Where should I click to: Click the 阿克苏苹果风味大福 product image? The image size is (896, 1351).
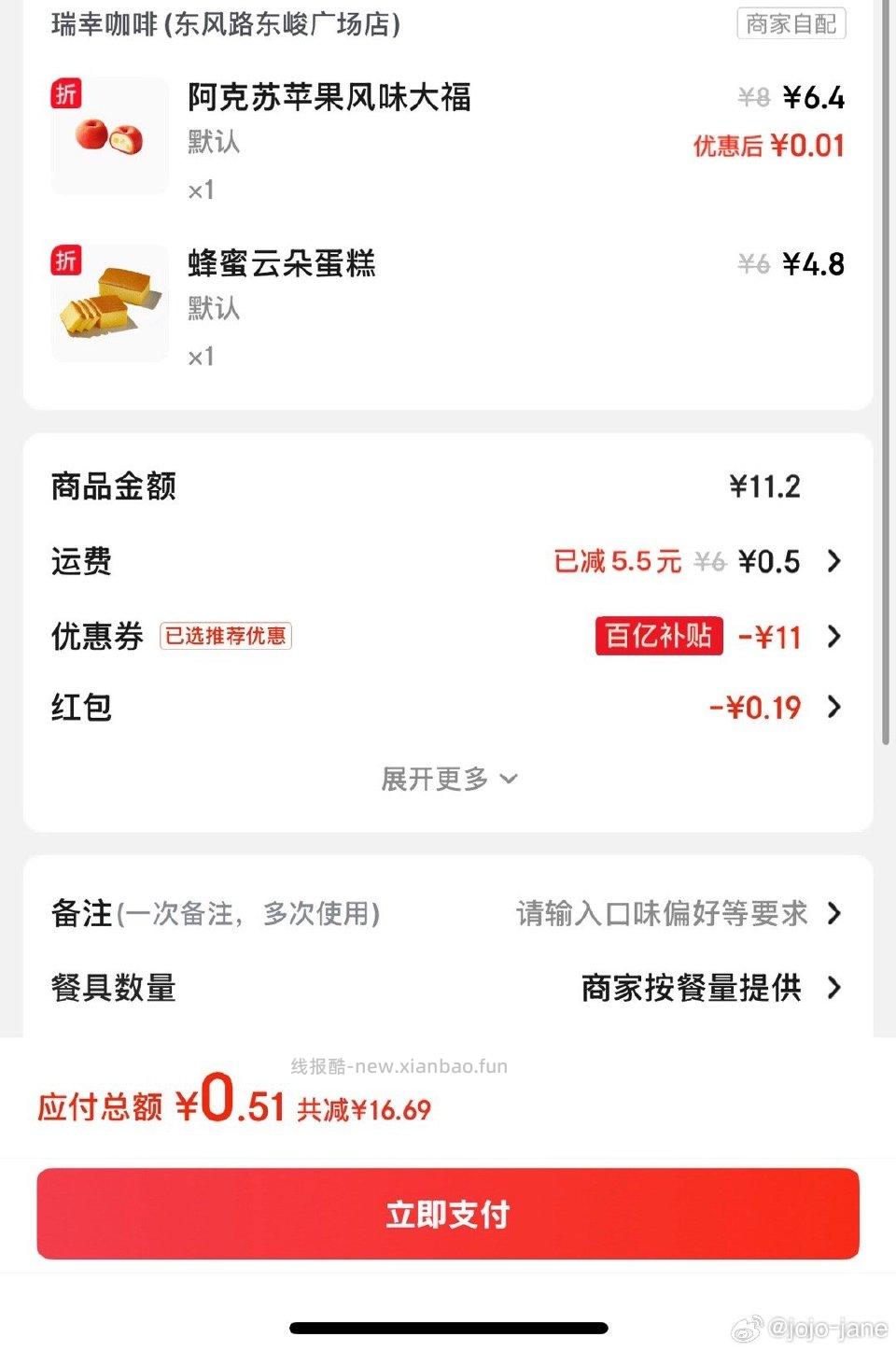pyautogui.click(x=109, y=135)
